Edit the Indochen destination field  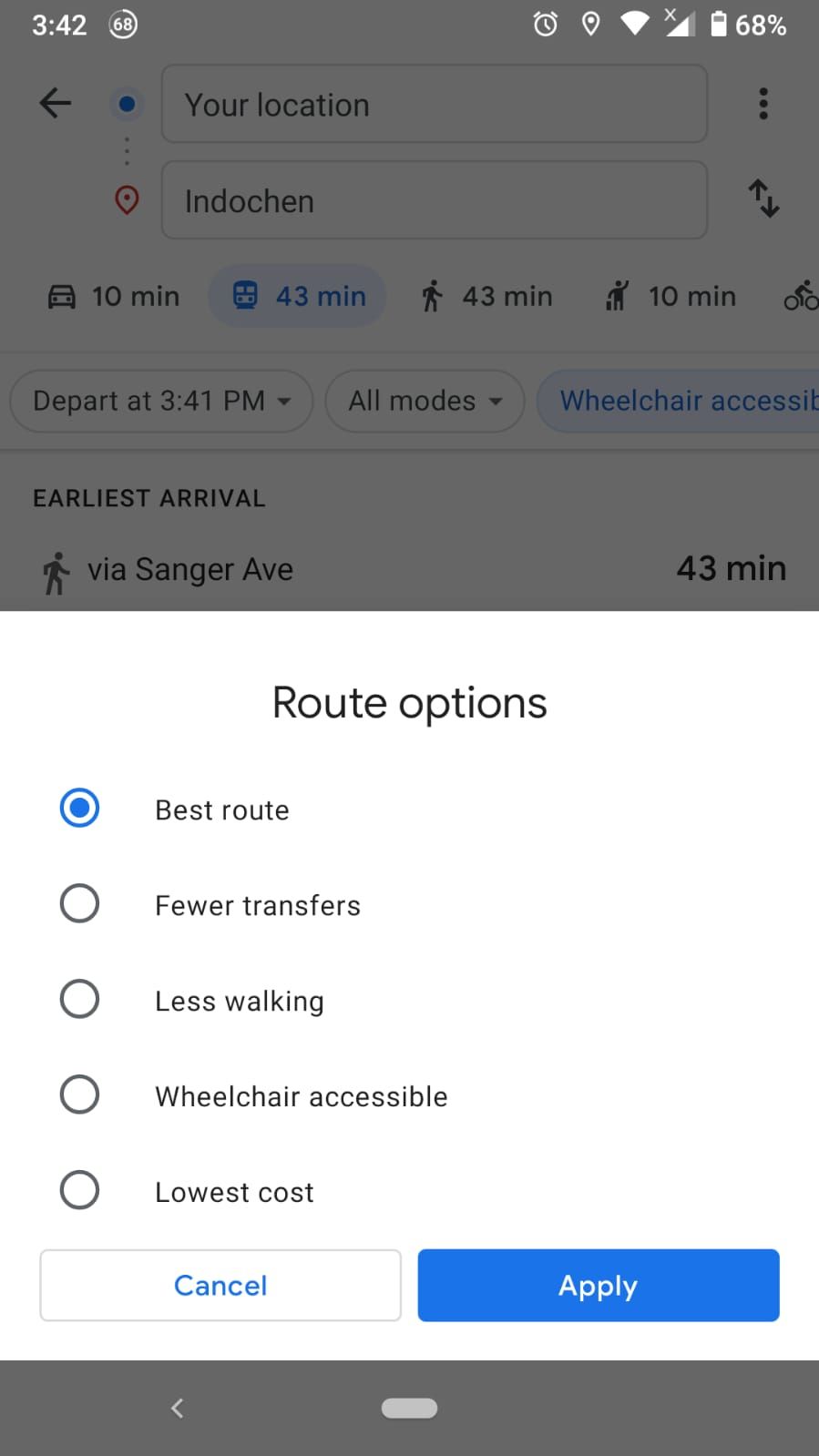coord(435,200)
